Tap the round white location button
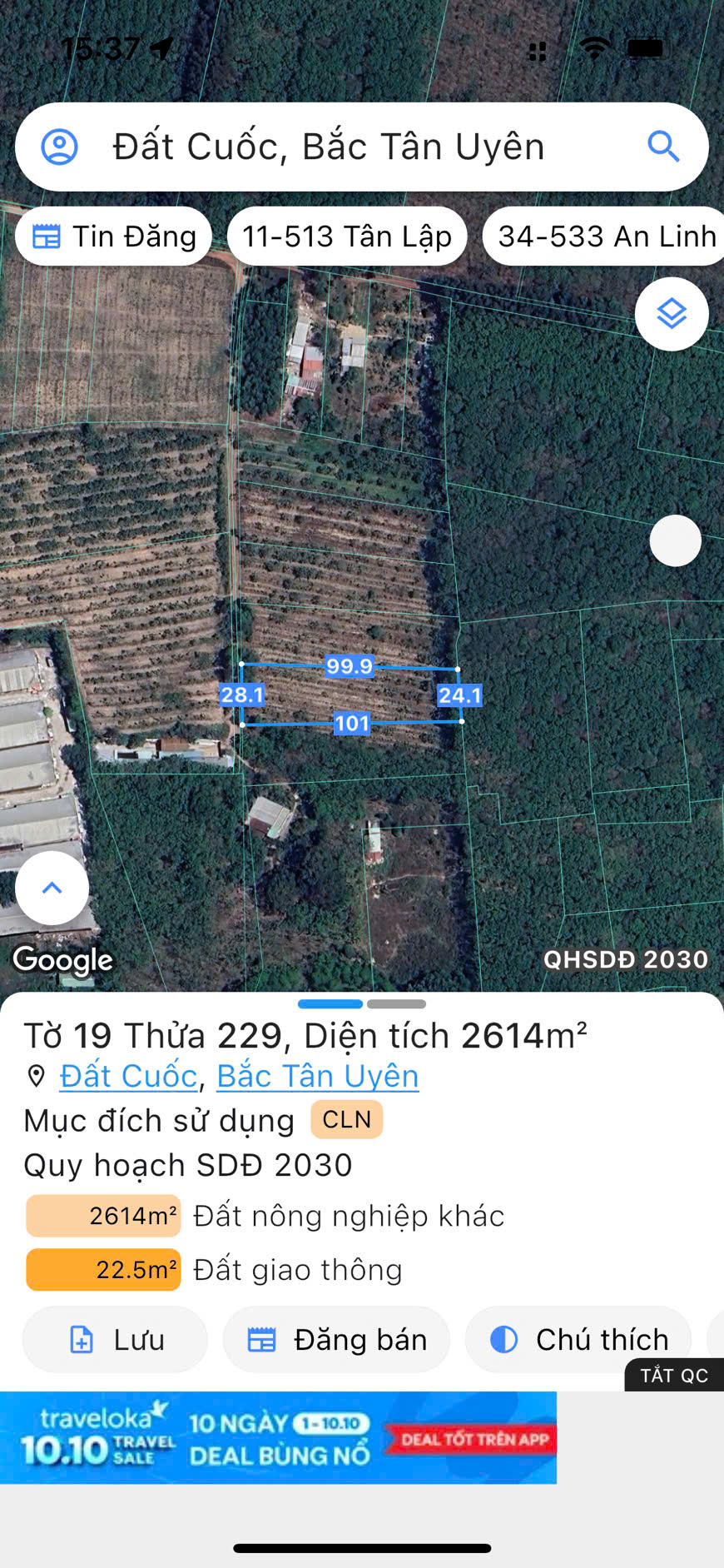This screenshot has height=1568, width=724. [x=675, y=540]
